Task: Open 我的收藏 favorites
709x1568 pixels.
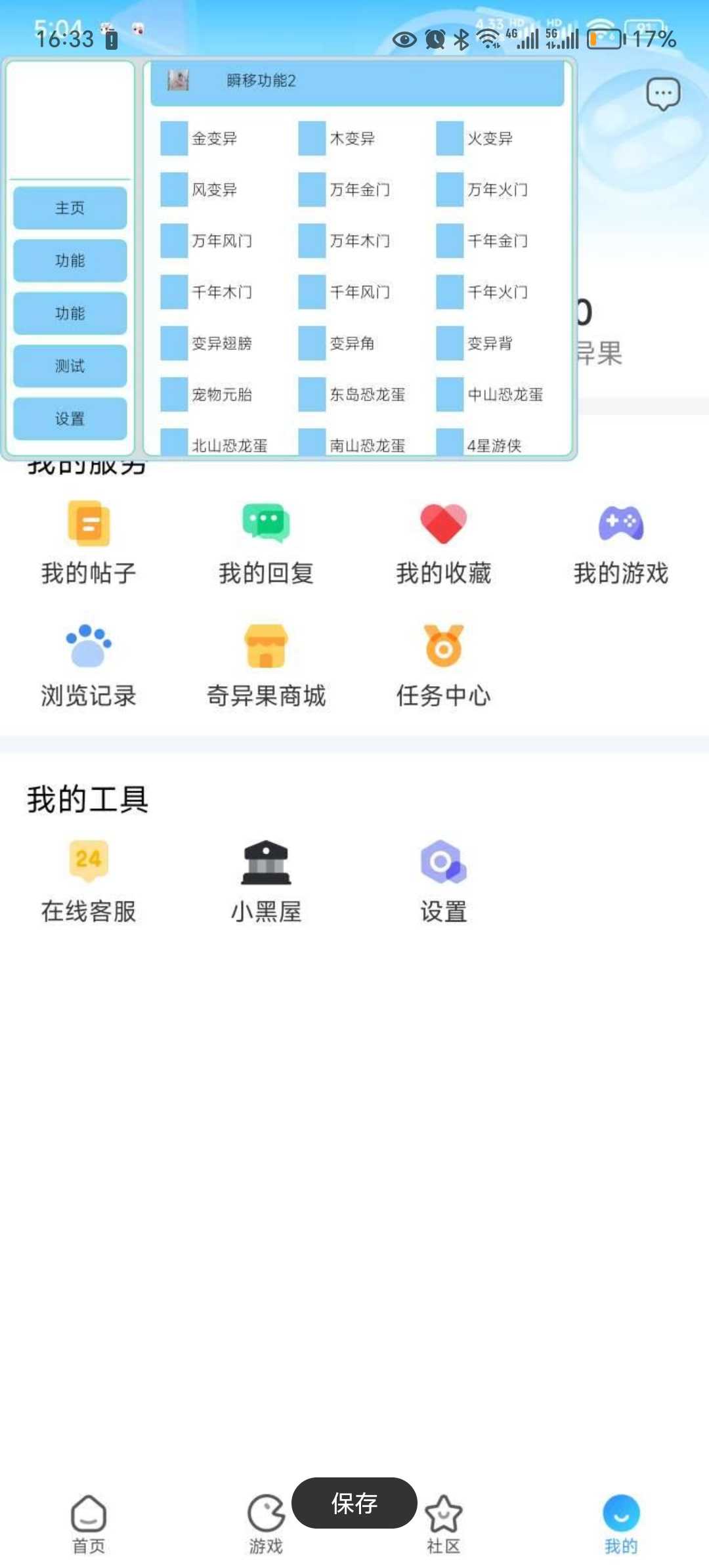Action: point(443,544)
